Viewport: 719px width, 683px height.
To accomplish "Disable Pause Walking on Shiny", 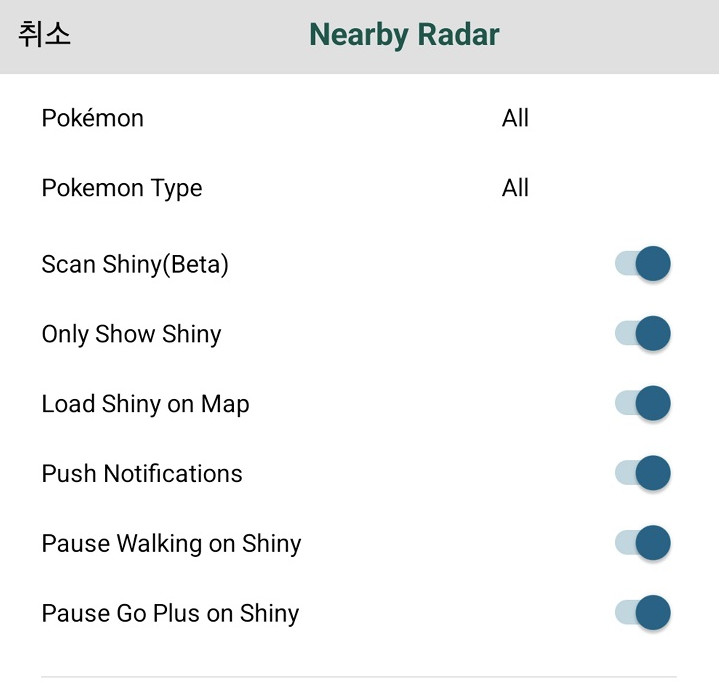I will click(x=643, y=543).
